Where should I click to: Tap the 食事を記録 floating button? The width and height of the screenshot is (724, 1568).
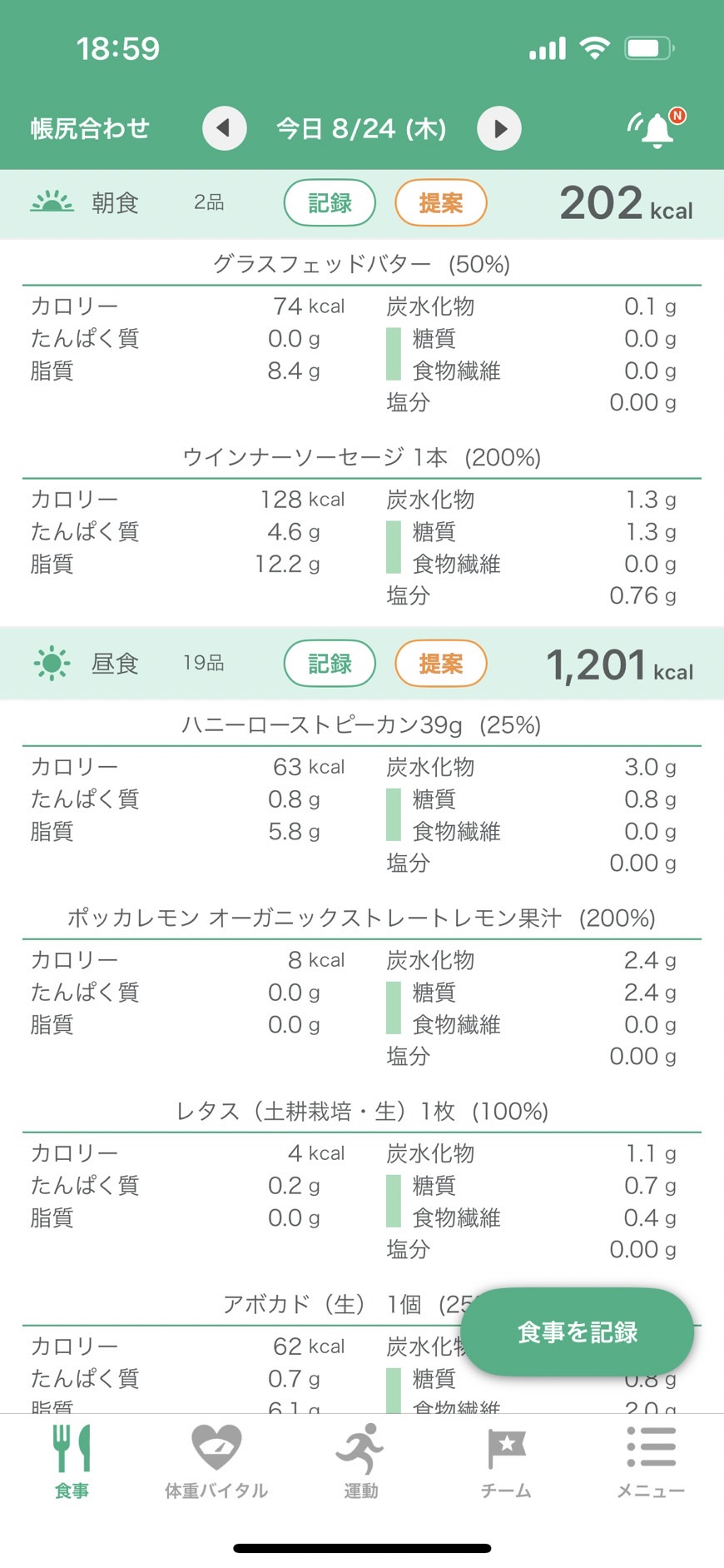point(578,1332)
